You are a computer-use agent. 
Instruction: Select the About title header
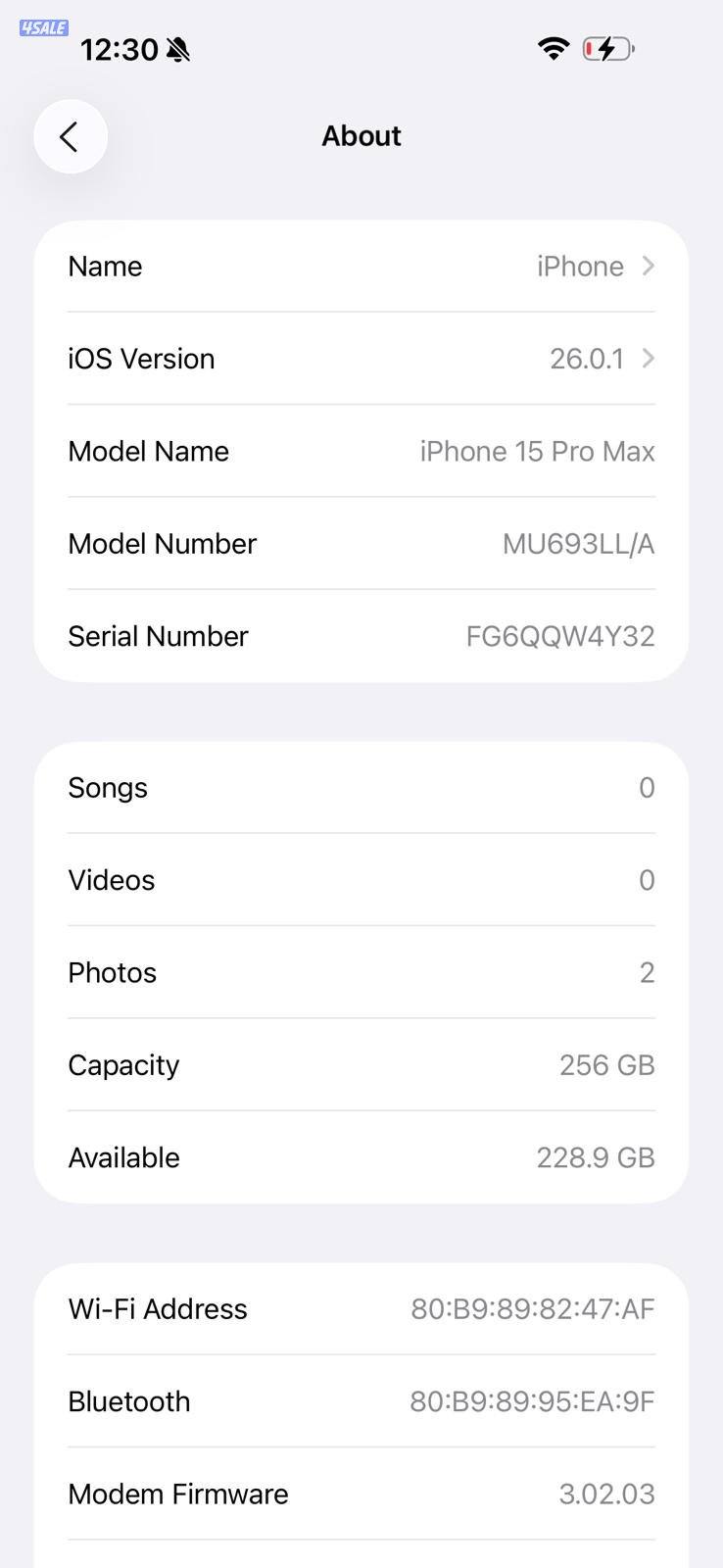361,136
